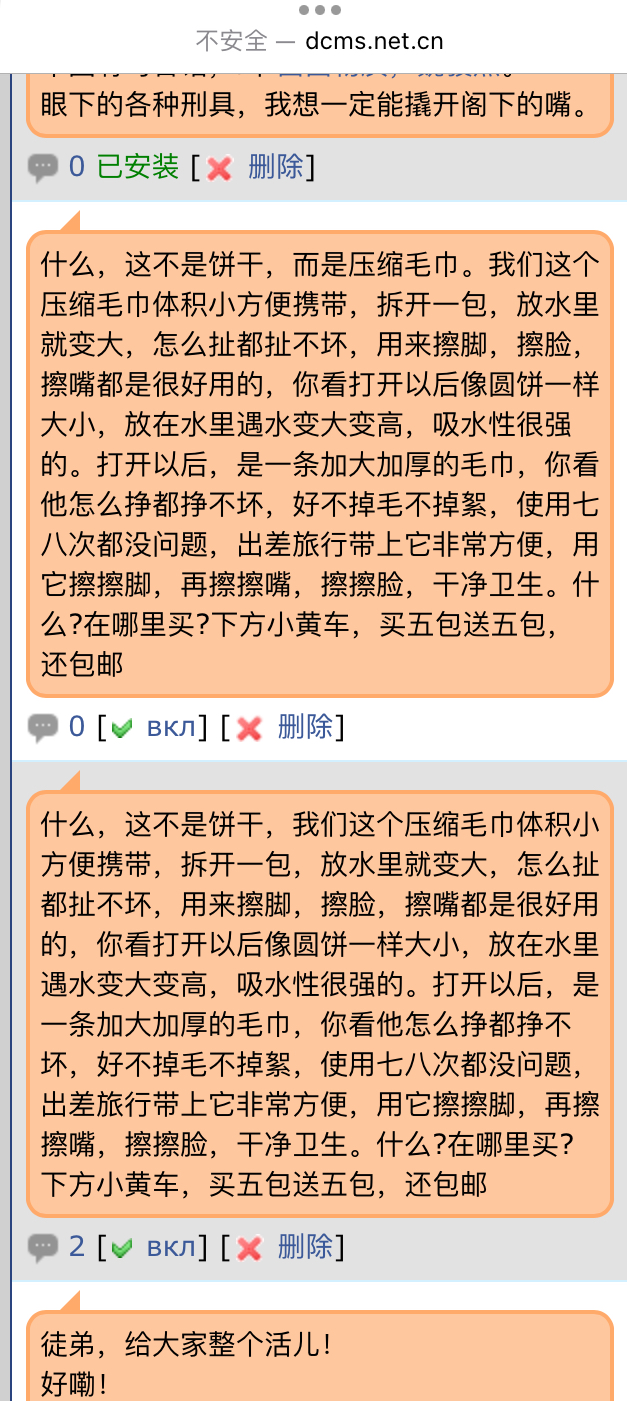The width and height of the screenshot is (627, 1401).
Task: Open comments of the 已安装 post
Action: pyautogui.click(x=57, y=167)
